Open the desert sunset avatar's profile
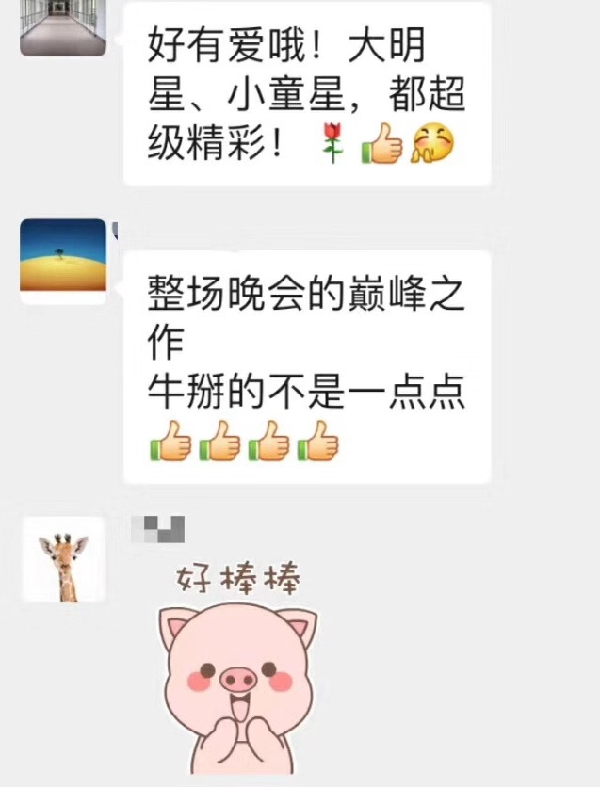This screenshot has width=600, height=787. [63, 260]
